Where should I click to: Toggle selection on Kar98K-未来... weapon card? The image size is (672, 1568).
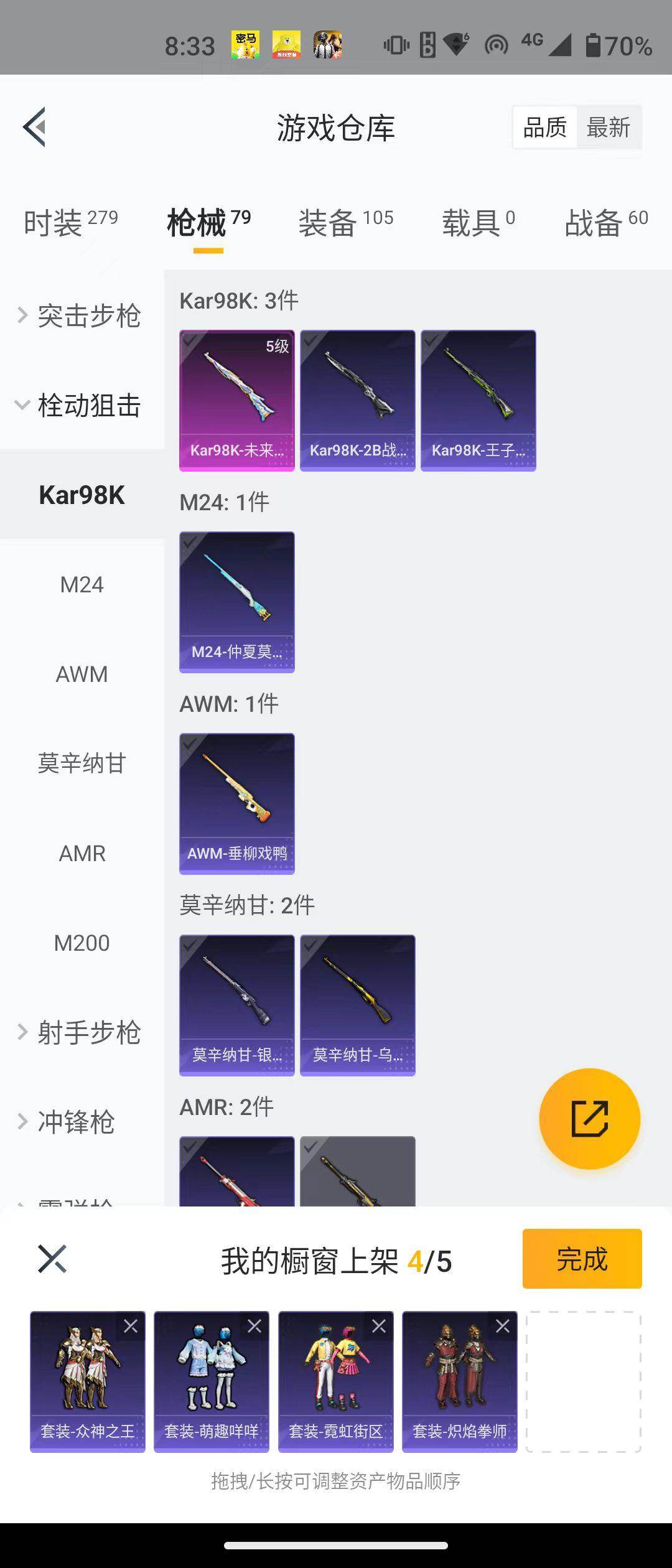236,398
